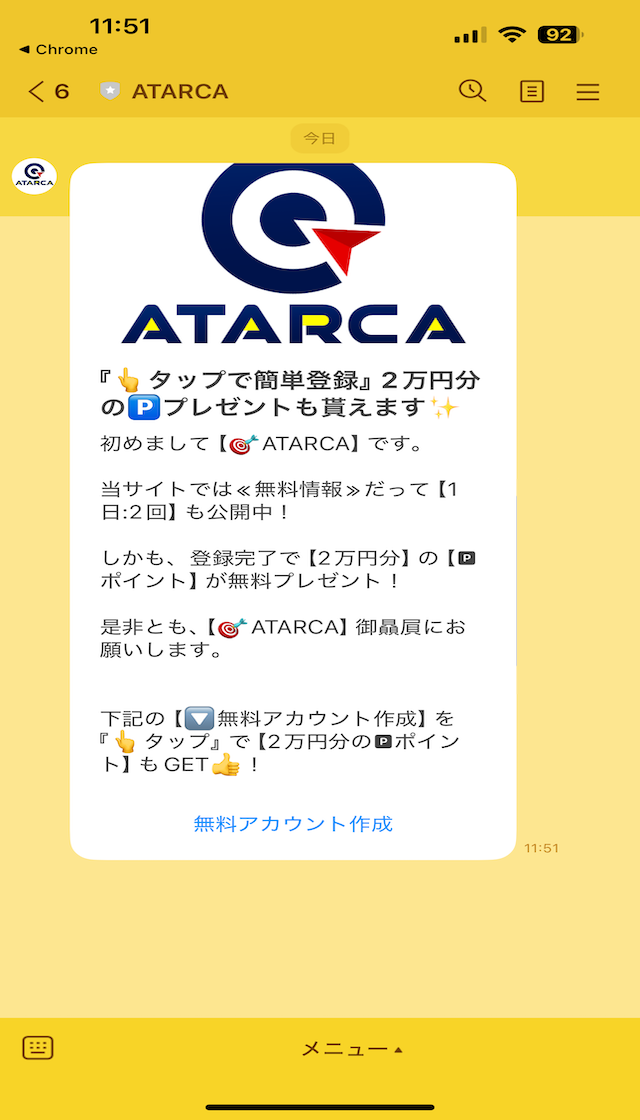Tap the 無料アカウント作成 link
The width and height of the screenshot is (640, 1120).
[293, 824]
